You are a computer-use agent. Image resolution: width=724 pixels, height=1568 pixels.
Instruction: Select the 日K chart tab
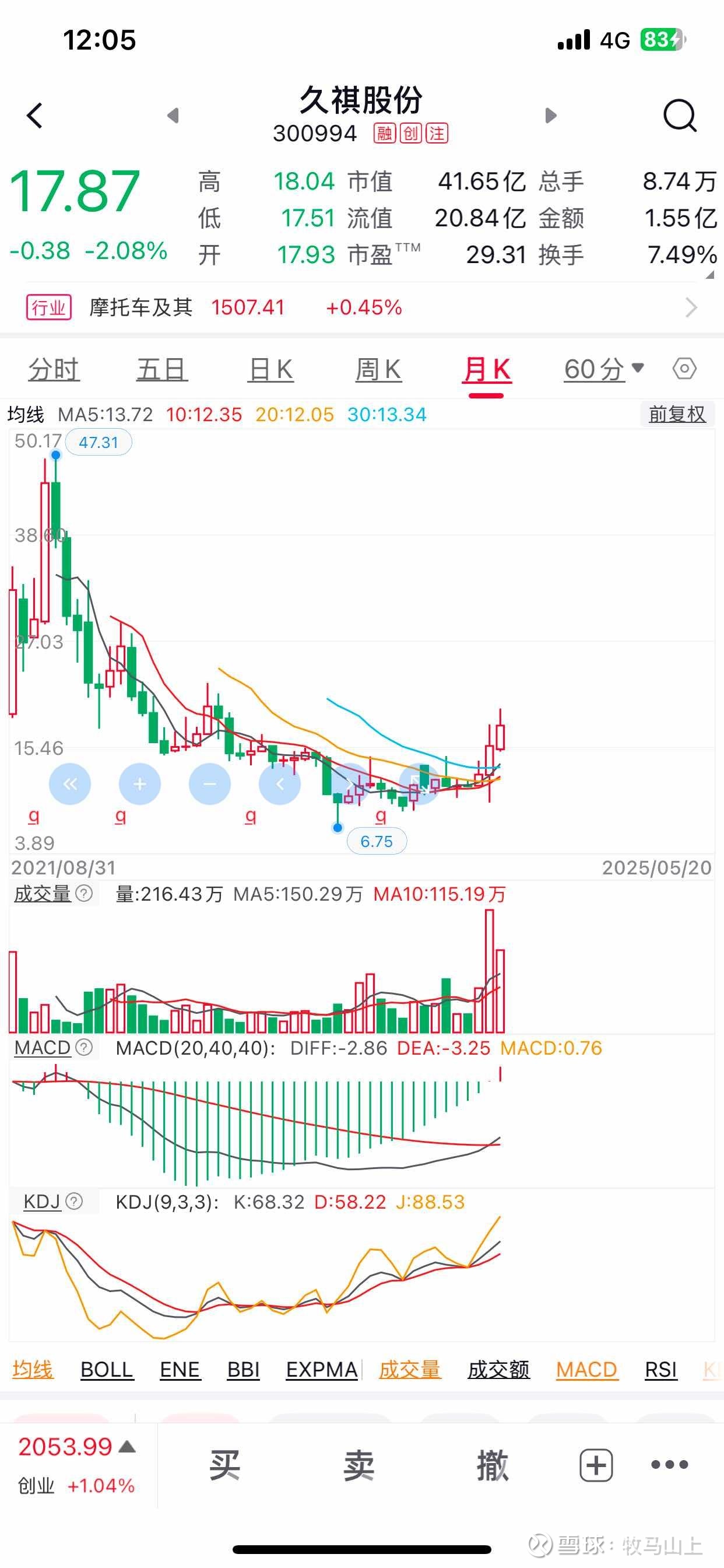tap(270, 369)
